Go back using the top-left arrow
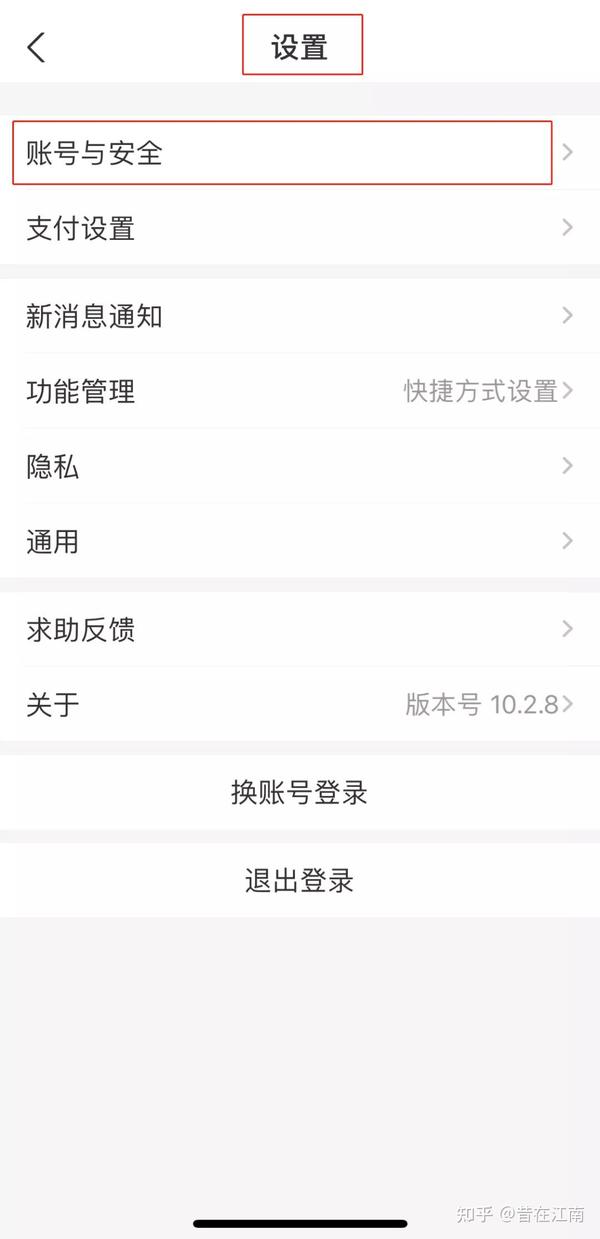The height and width of the screenshot is (1239, 600). click(36, 47)
